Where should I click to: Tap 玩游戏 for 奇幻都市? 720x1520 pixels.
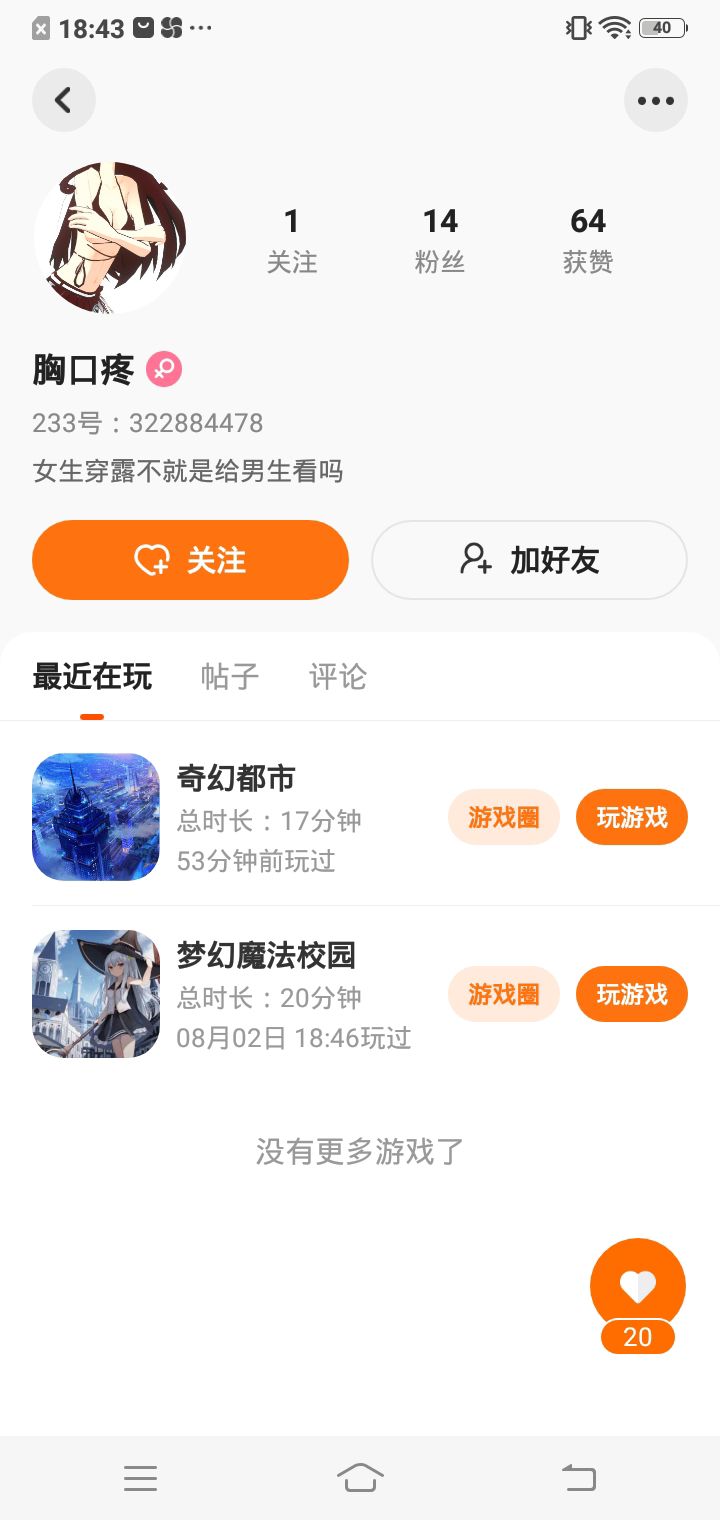coord(632,817)
